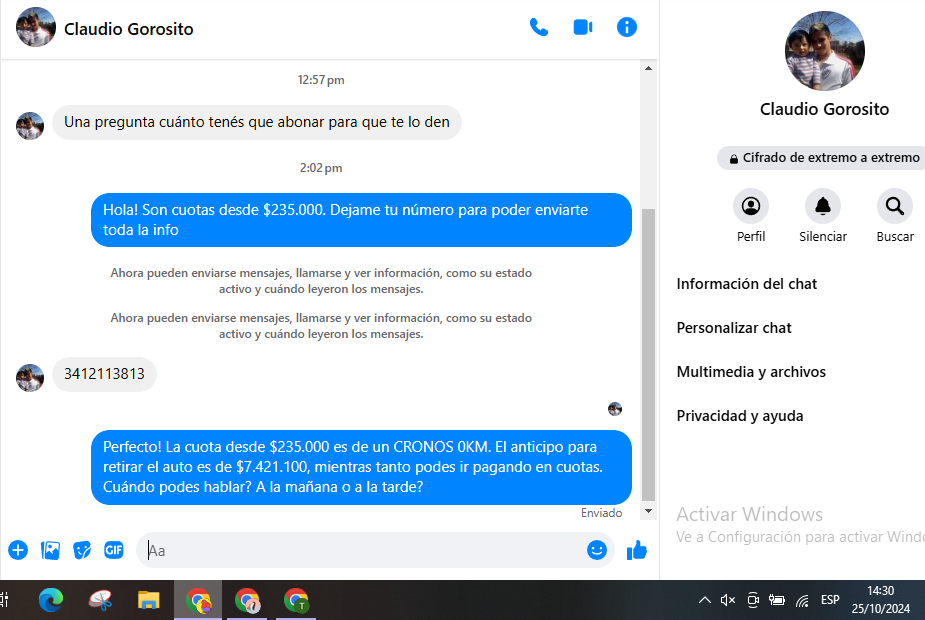Expand Personalizar chat section
The width and height of the screenshot is (925, 620).
(734, 328)
